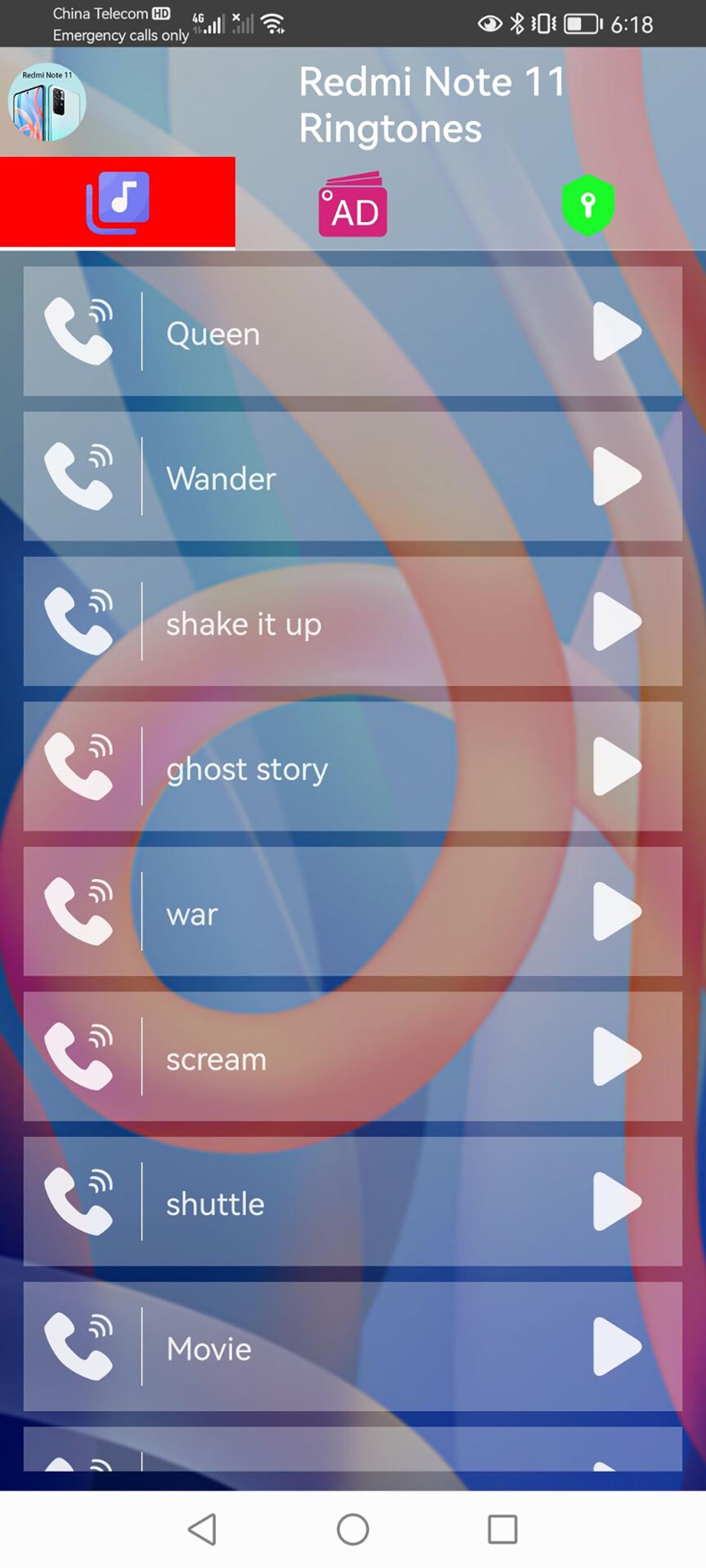Go back using the system back button

click(x=202, y=1528)
